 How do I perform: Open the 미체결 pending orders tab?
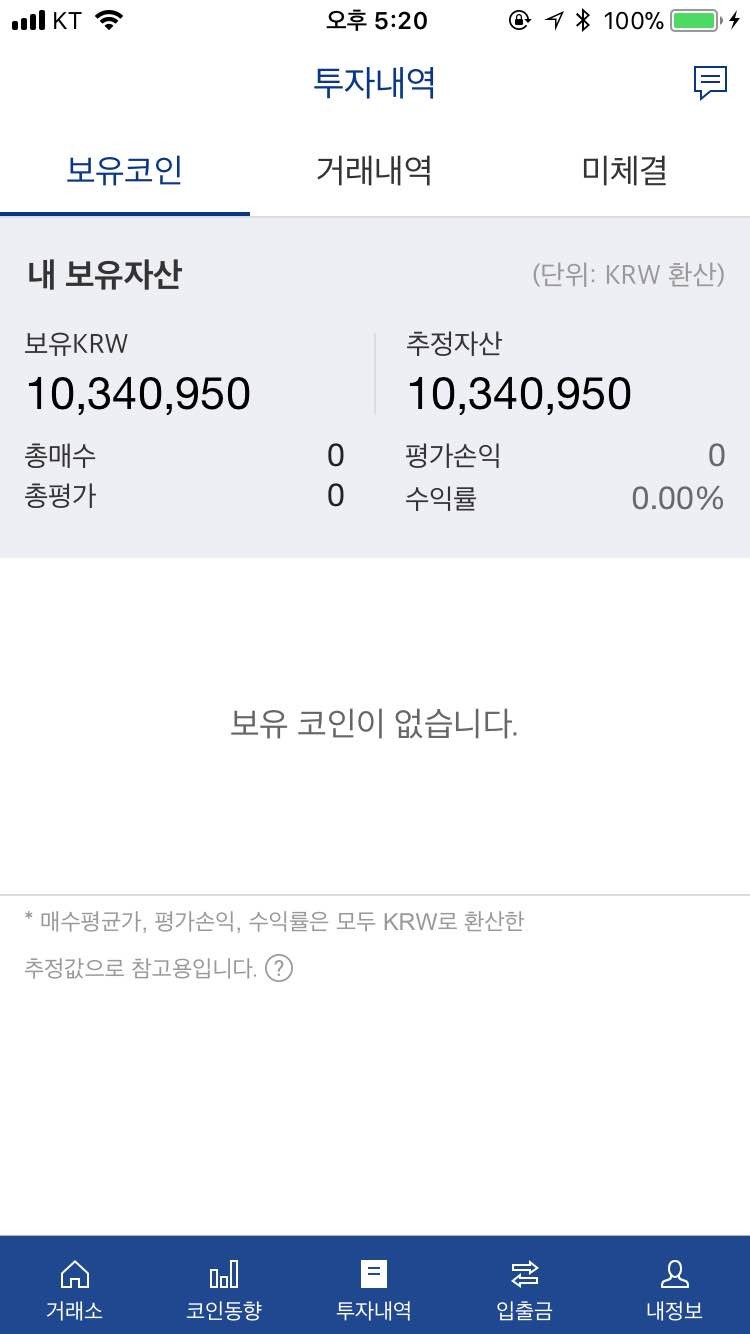(x=622, y=170)
